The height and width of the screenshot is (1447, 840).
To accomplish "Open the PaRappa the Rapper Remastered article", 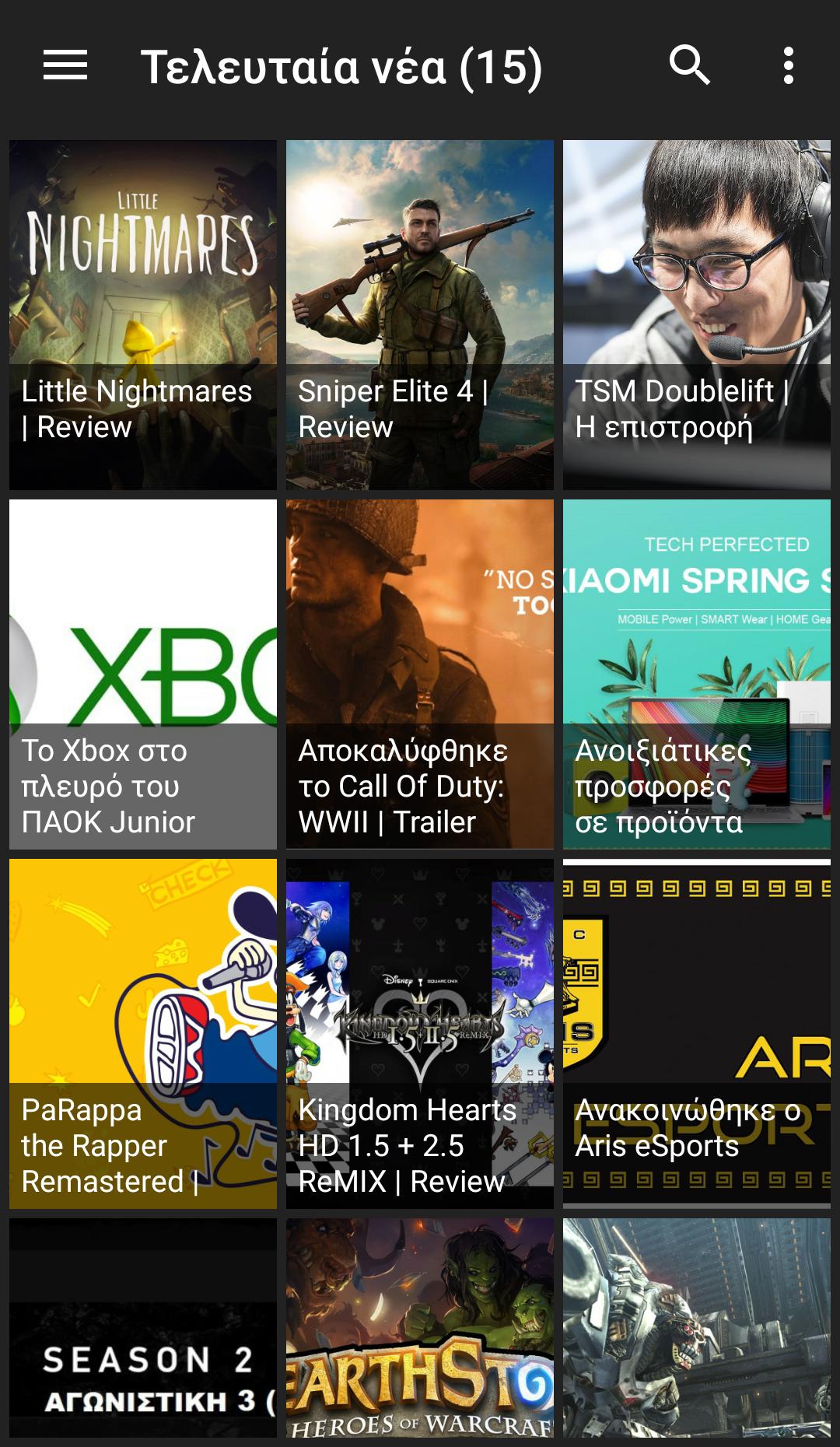I will (x=143, y=1033).
